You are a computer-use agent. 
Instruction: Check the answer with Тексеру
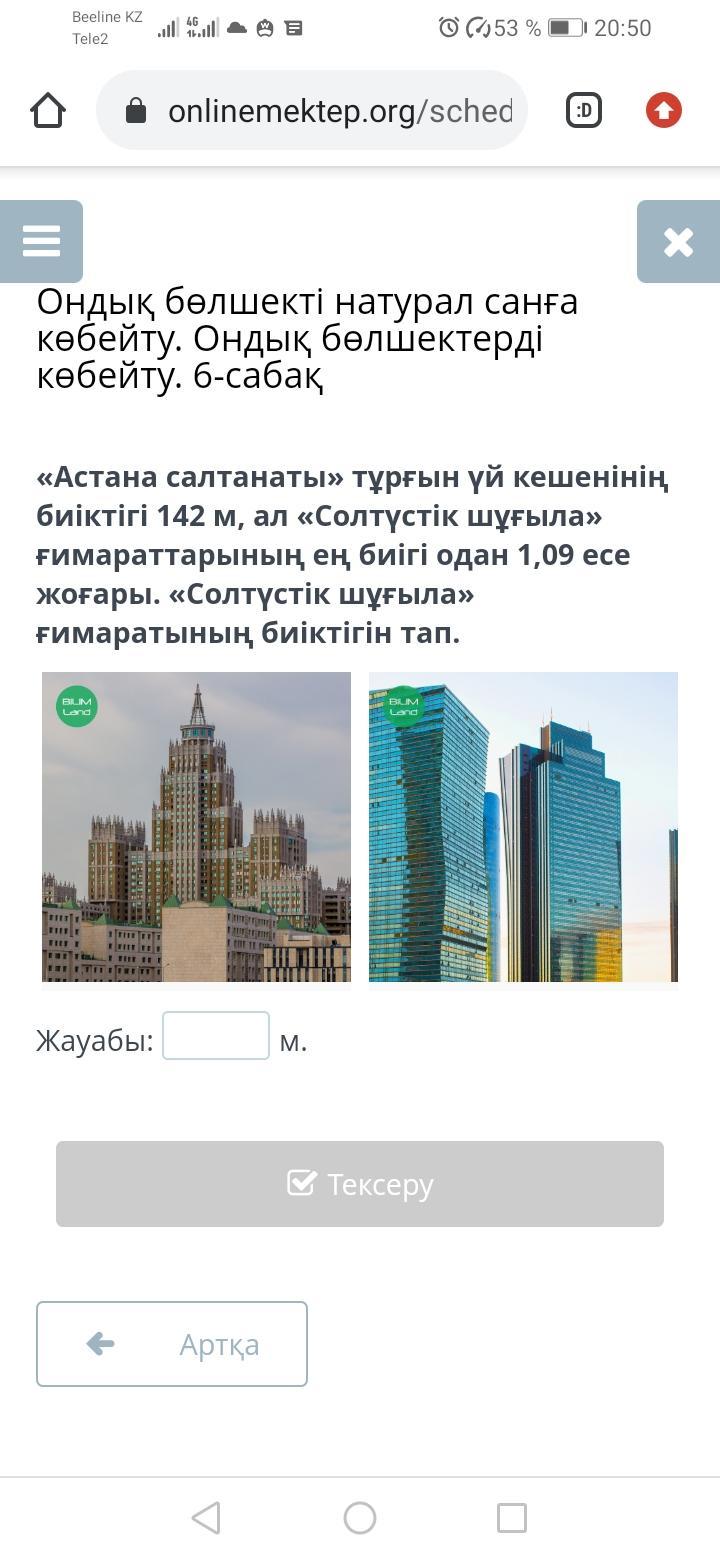coord(360,1184)
